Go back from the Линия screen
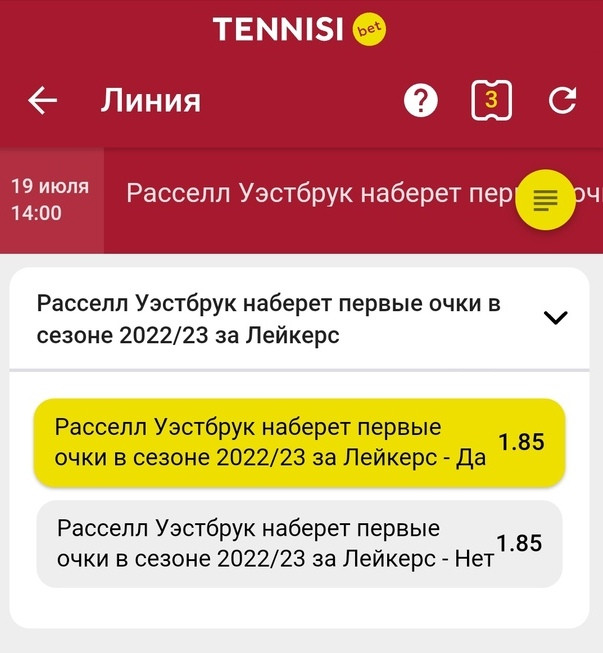 click(43, 100)
